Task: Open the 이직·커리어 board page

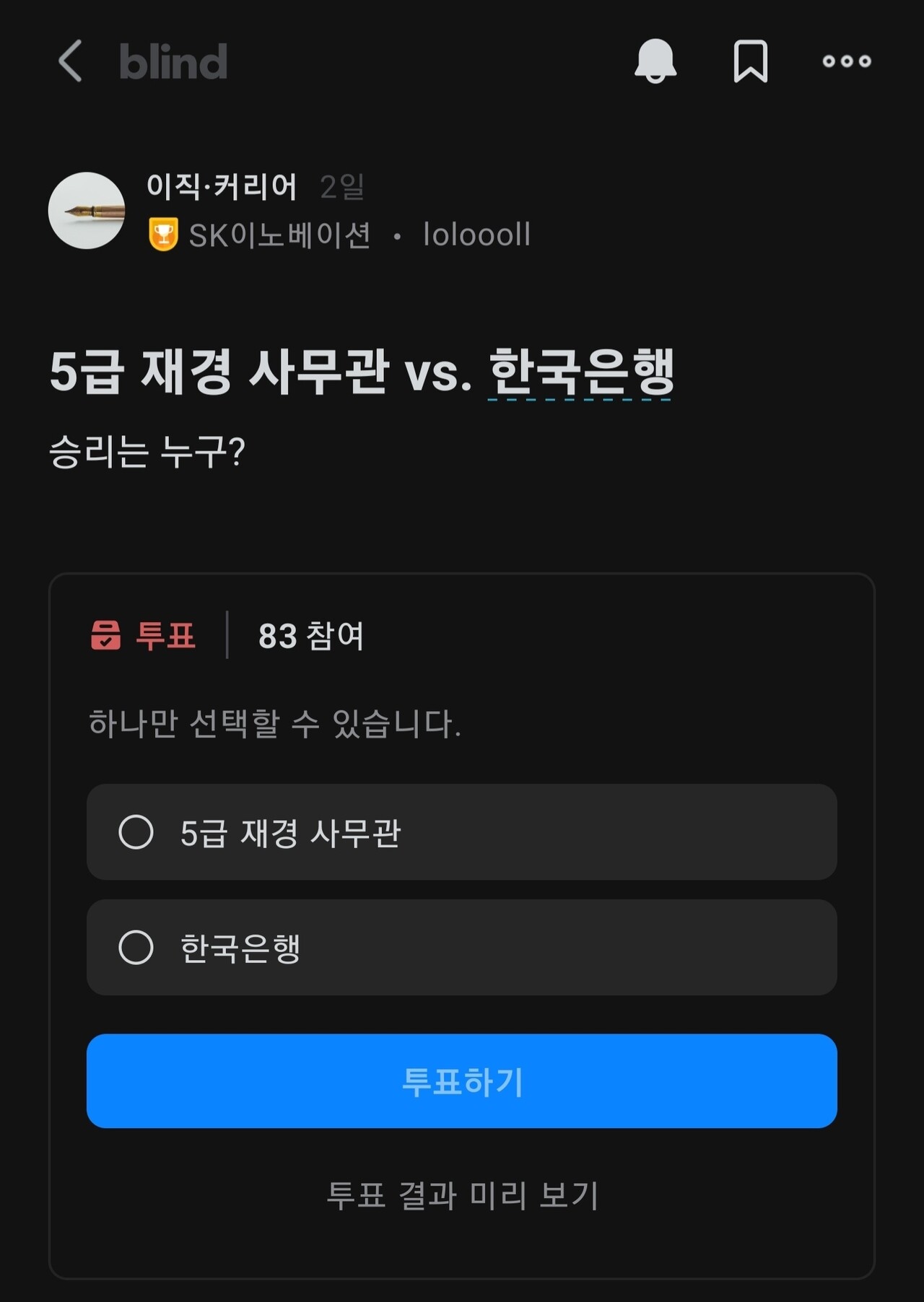Action: click(222, 186)
